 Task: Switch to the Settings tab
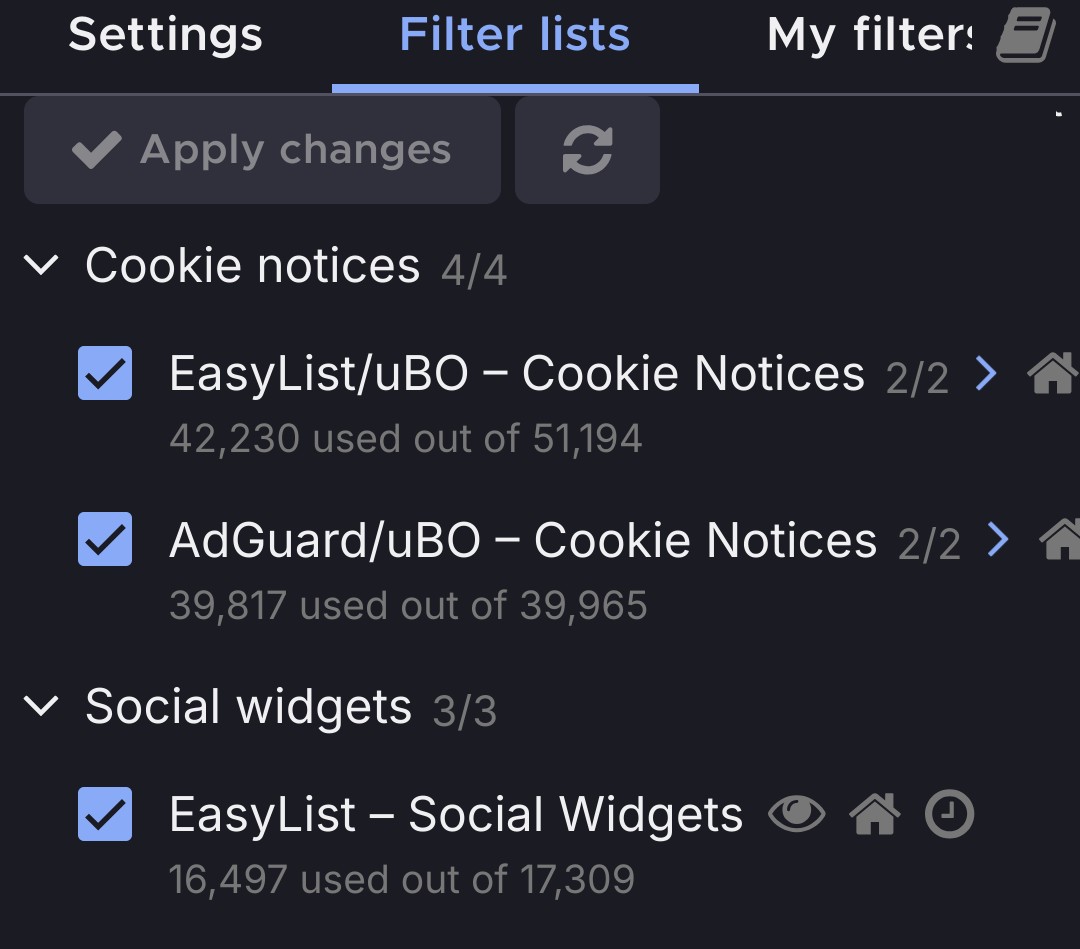click(165, 37)
